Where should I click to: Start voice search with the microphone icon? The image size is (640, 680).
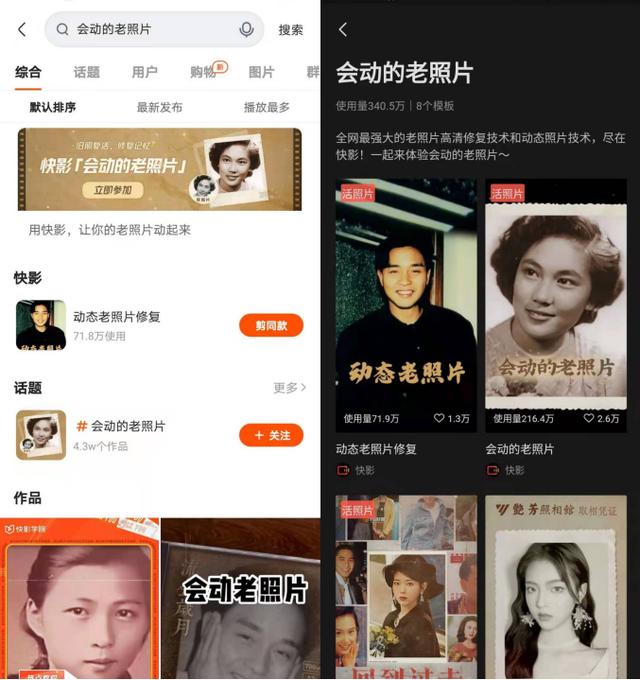[246, 30]
